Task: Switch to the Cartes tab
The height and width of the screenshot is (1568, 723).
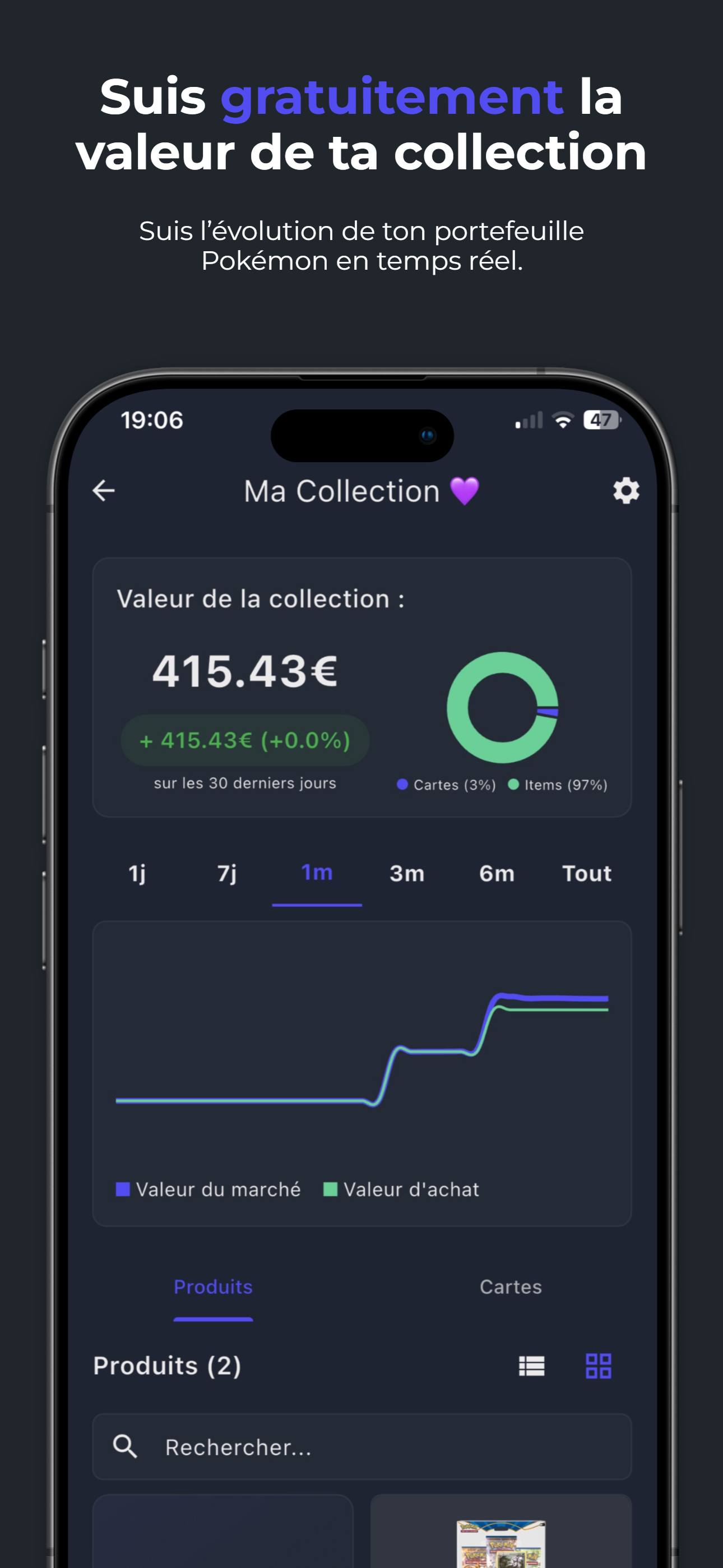Action: coord(511,1287)
